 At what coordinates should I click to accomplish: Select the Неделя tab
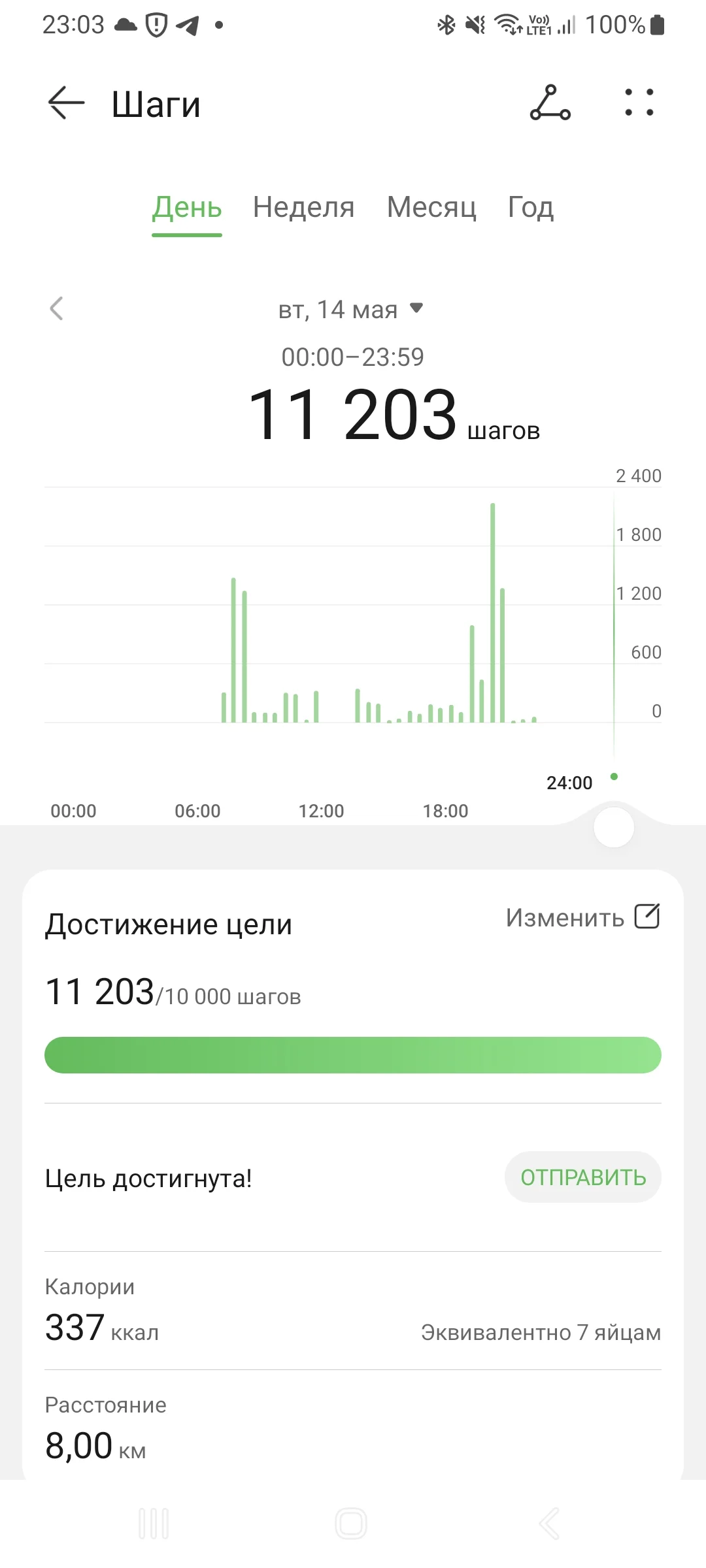coord(303,208)
